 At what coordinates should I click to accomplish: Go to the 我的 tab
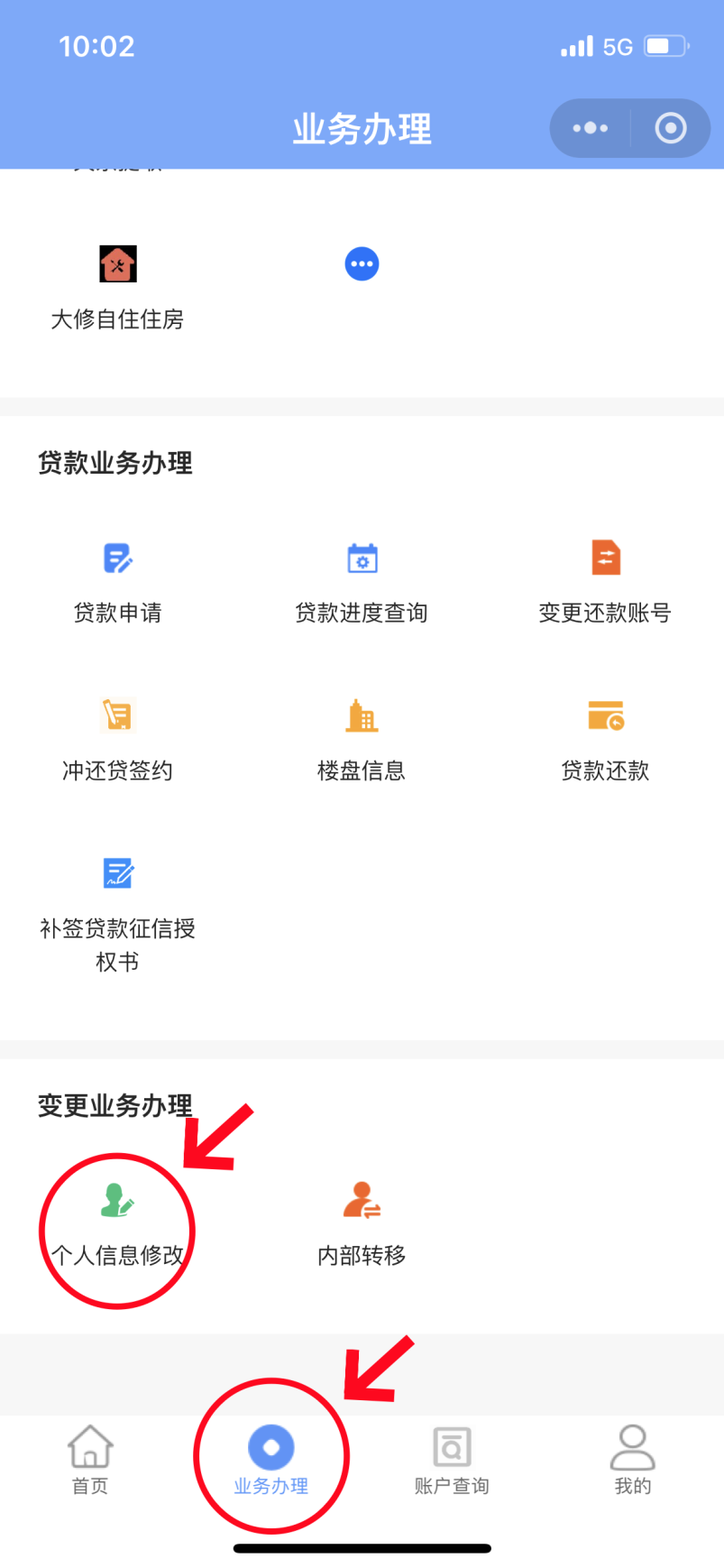[633, 1459]
